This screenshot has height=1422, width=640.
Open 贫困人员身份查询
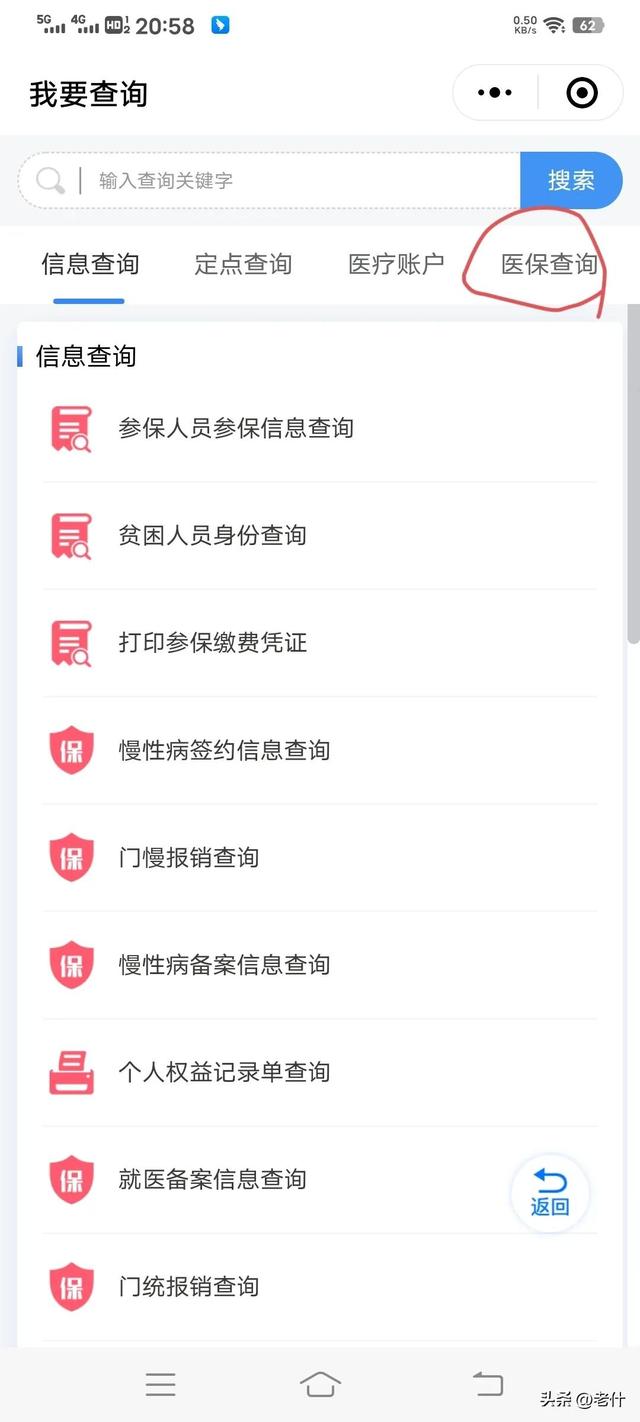pyautogui.click(x=212, y=536)
